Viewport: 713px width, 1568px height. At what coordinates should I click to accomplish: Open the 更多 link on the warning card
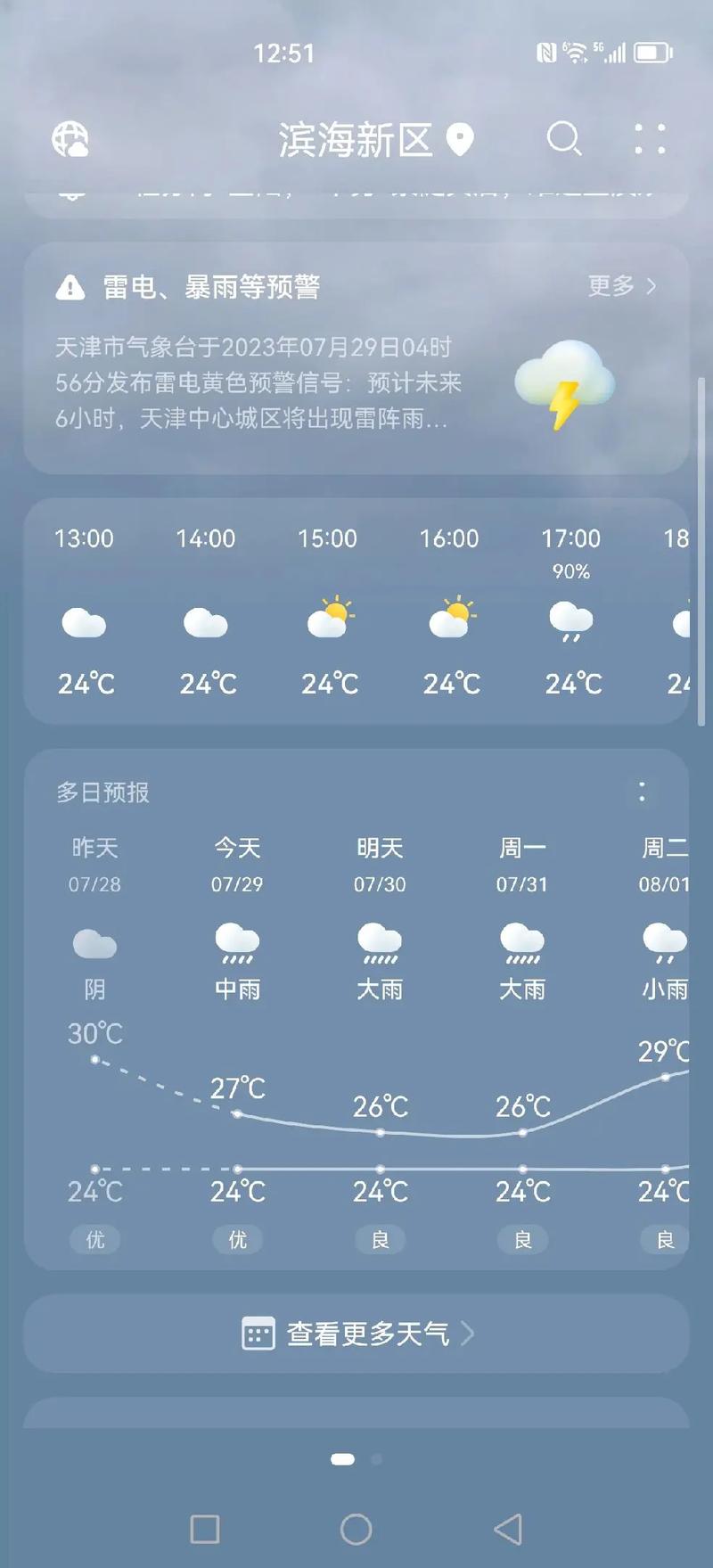tap(612, 287)
